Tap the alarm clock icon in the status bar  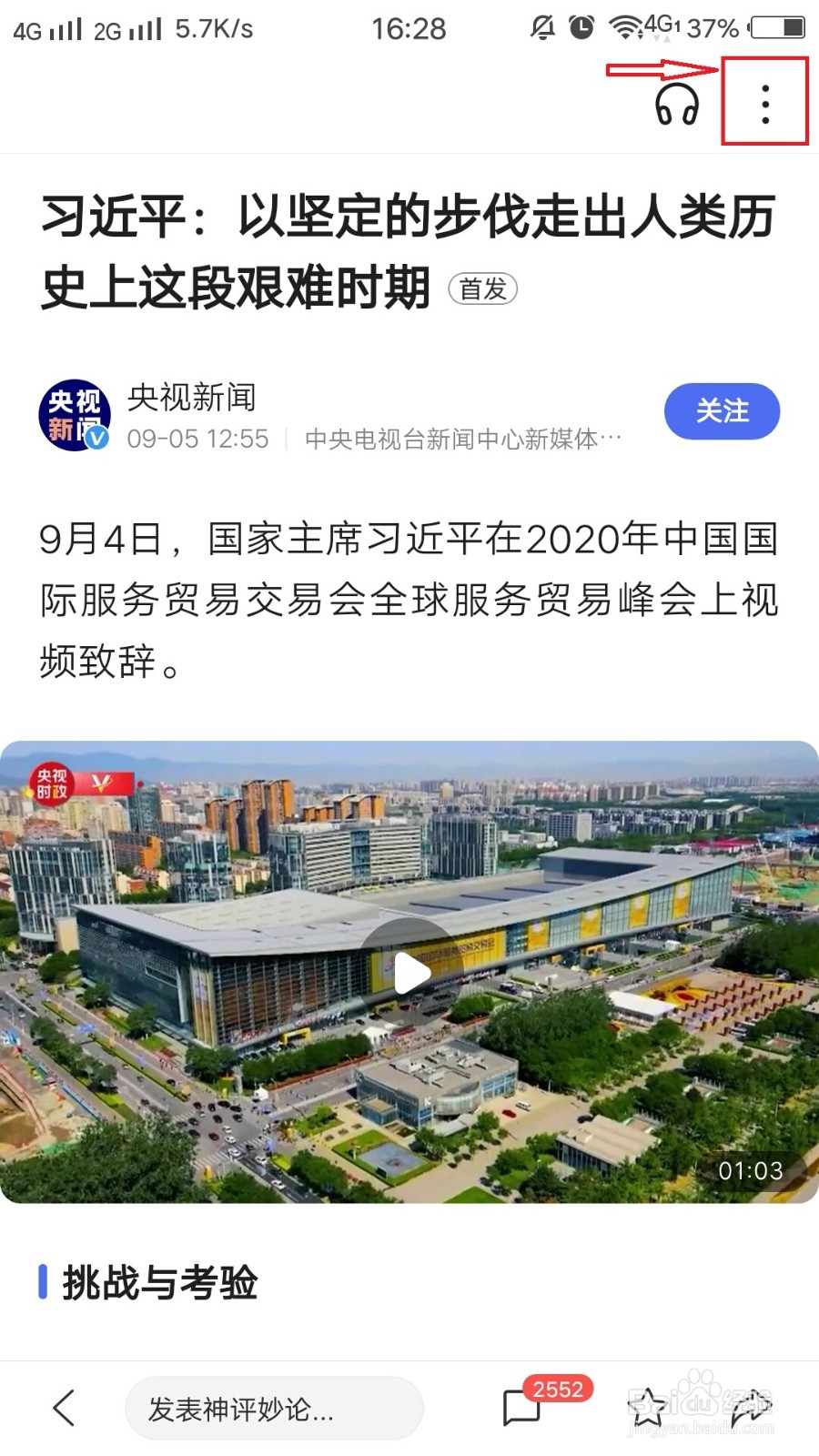[580, 25]
